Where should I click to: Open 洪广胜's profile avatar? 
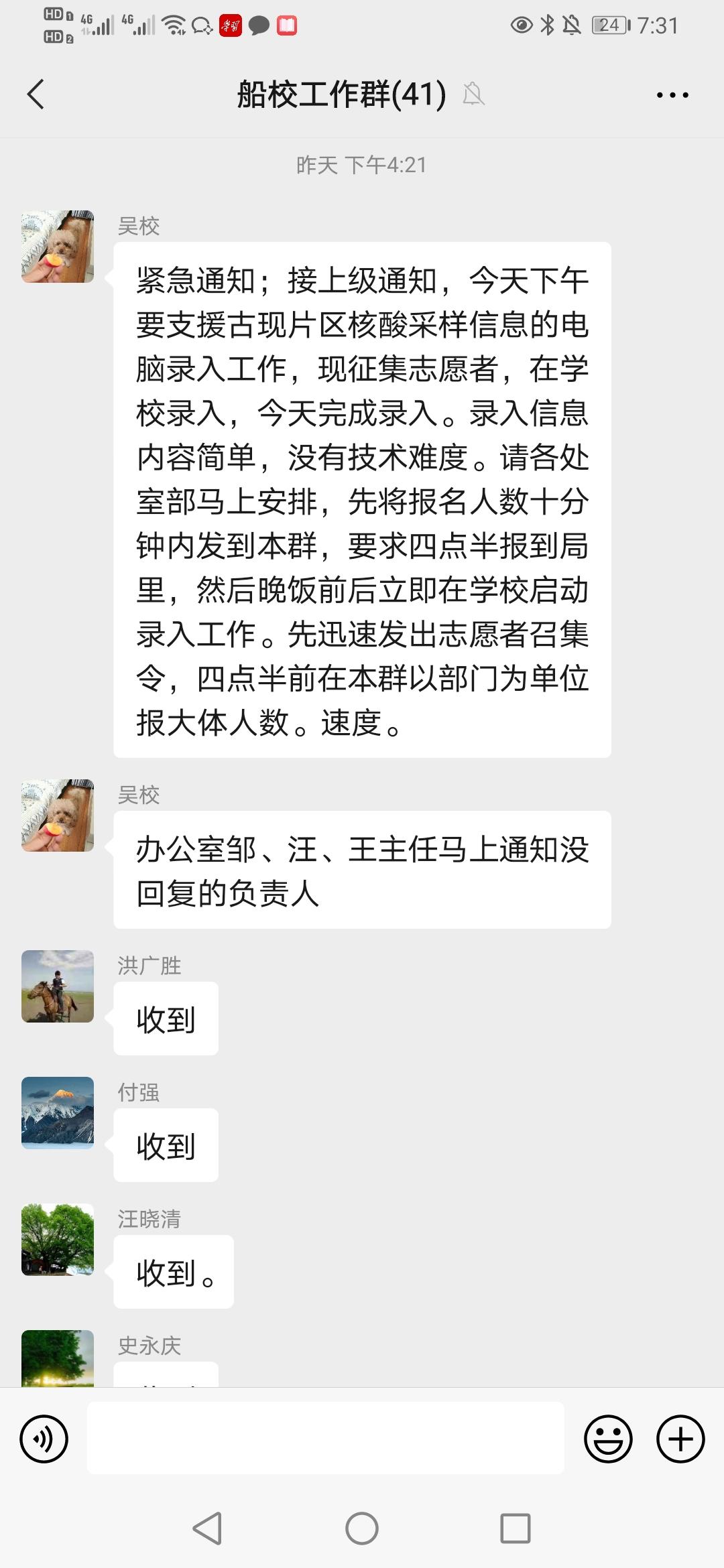(x=58, y=986)
